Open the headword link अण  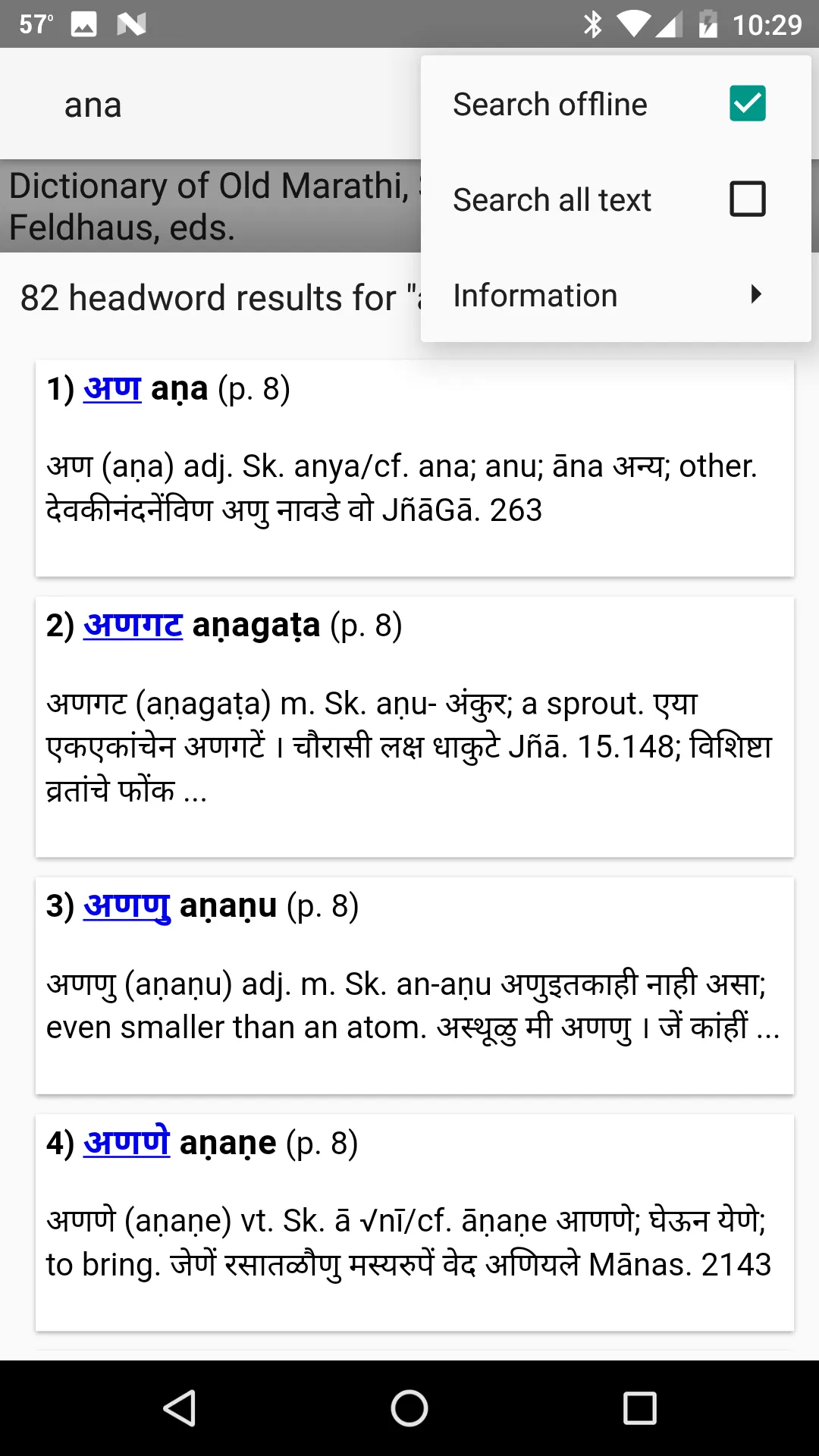[x=111, y=388]
